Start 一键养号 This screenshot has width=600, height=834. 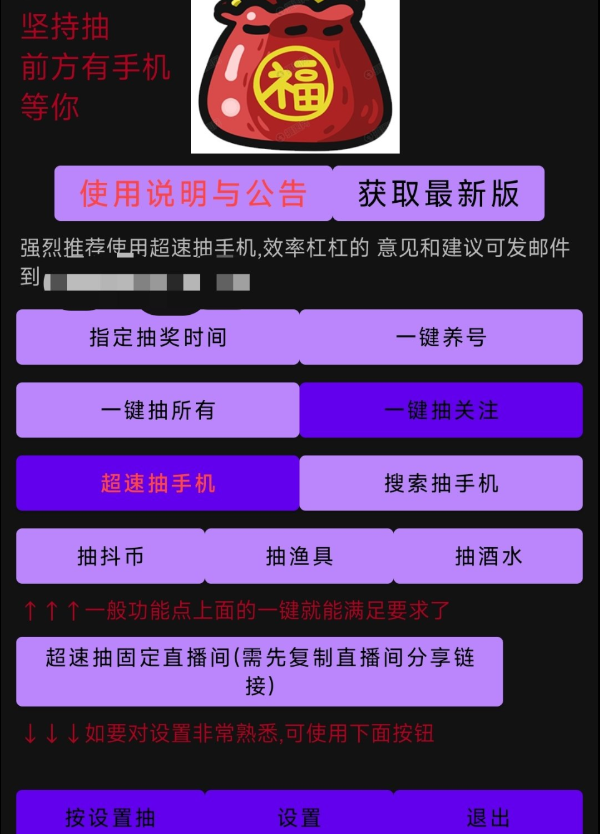[x=441, y=337]
